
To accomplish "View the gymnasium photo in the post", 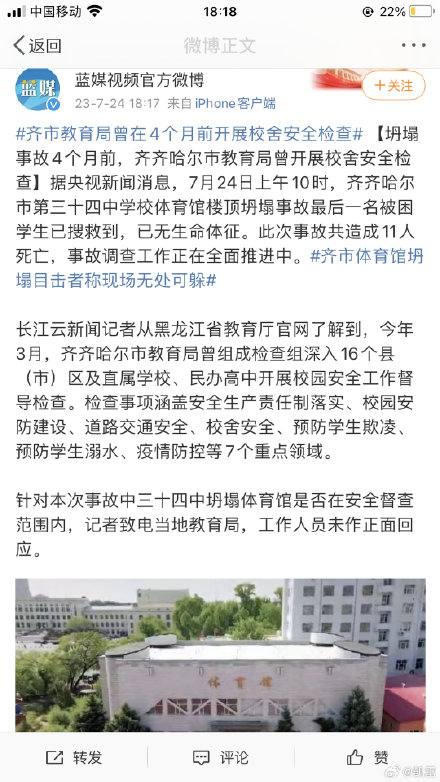I will tap(220, 655).
